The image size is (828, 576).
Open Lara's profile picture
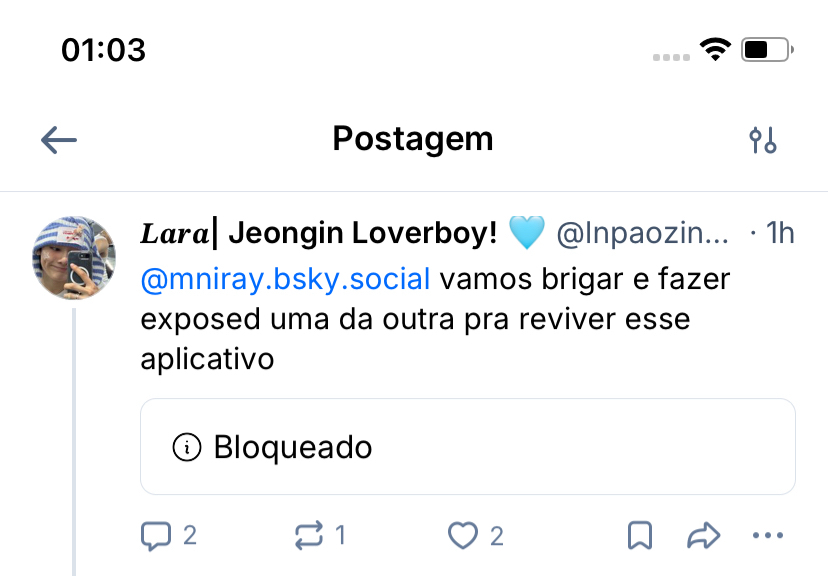(75, 257)
